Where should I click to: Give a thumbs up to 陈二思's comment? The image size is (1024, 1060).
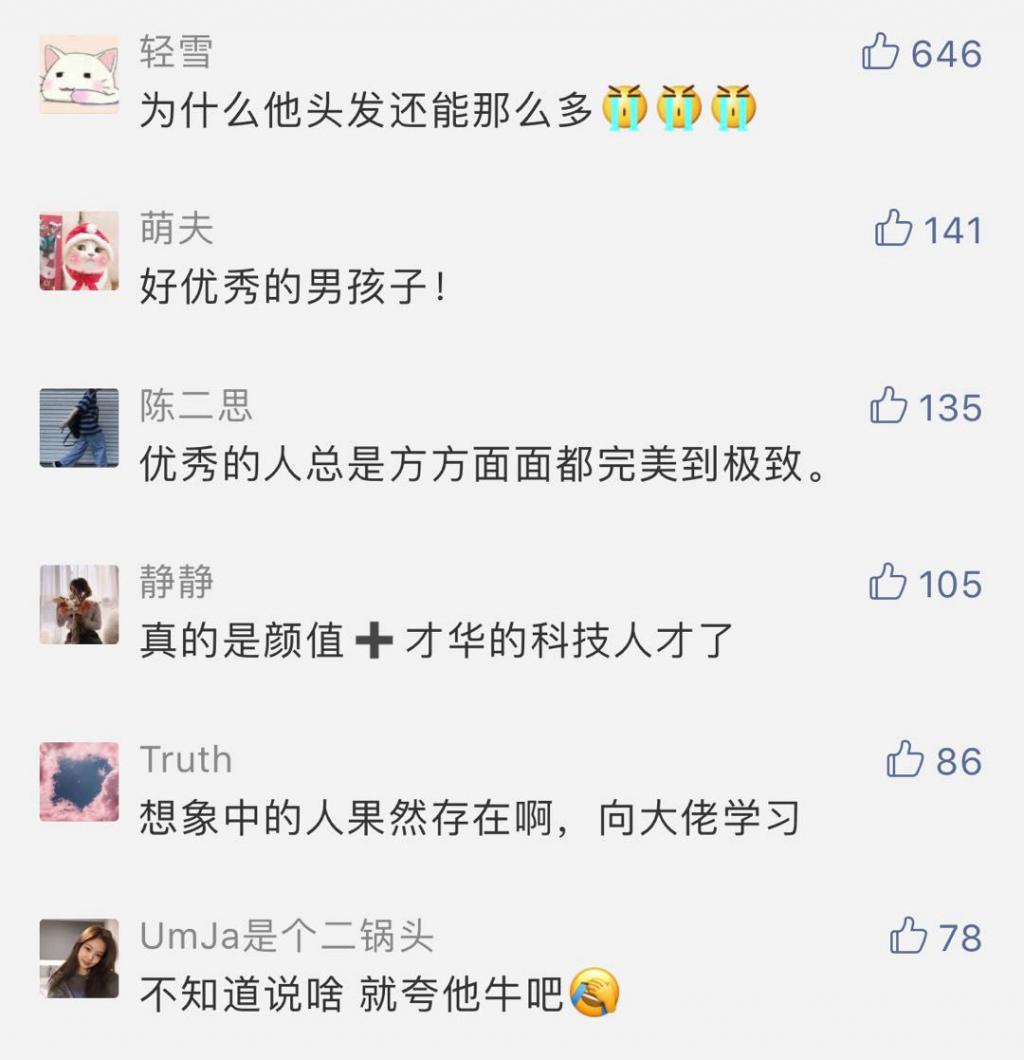pyautogui.click(x=888, y=407)
